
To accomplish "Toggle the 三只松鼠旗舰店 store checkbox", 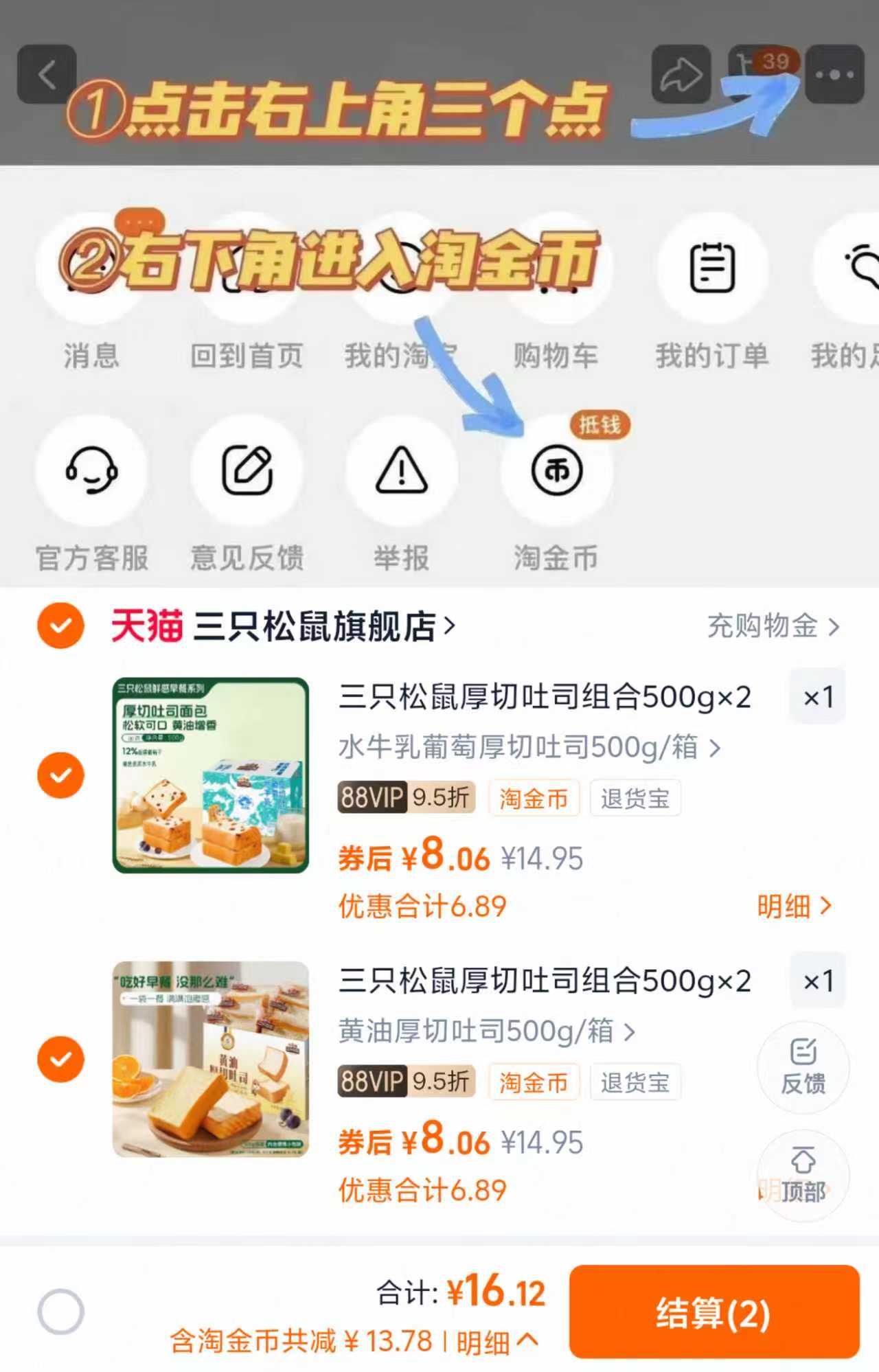I will point(60,626).
